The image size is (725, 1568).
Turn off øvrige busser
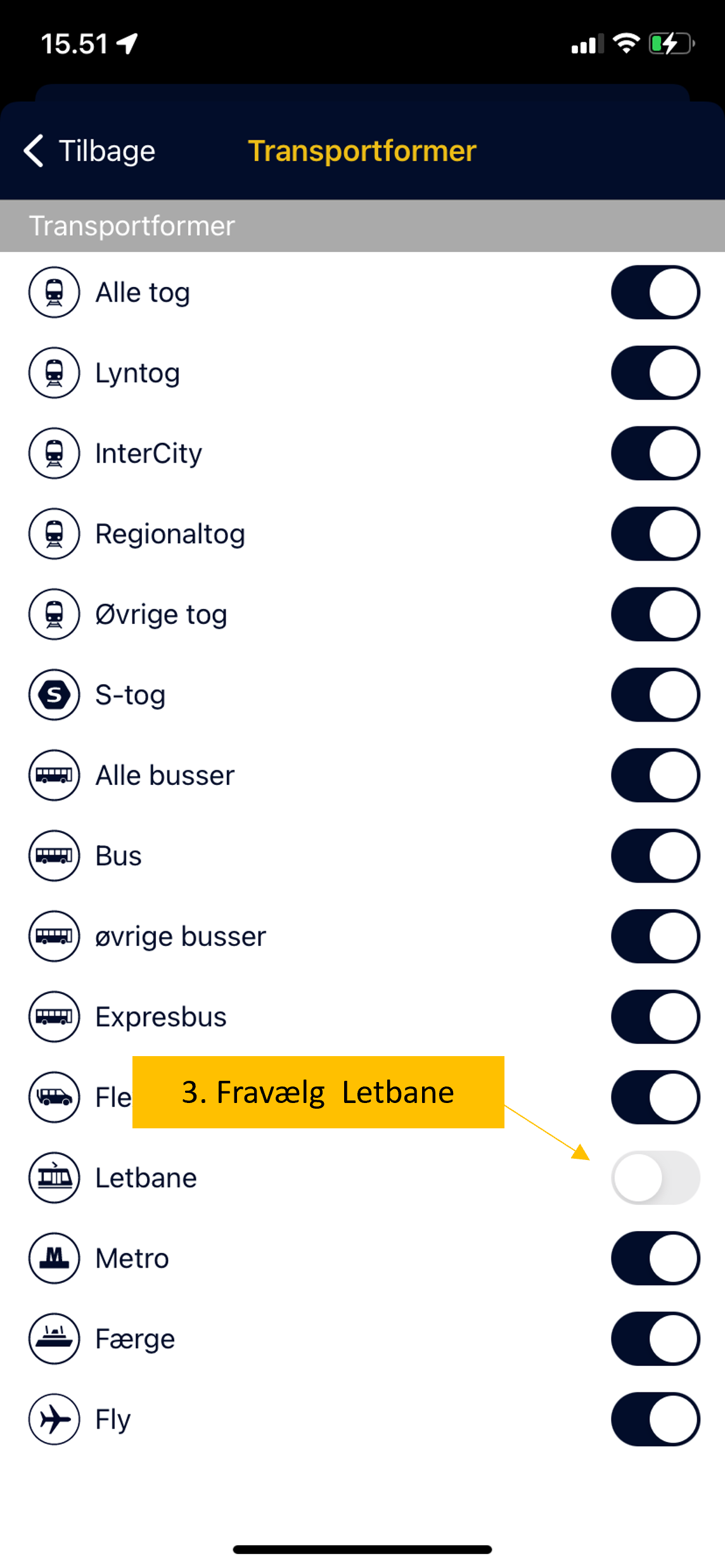click(655, 936)
